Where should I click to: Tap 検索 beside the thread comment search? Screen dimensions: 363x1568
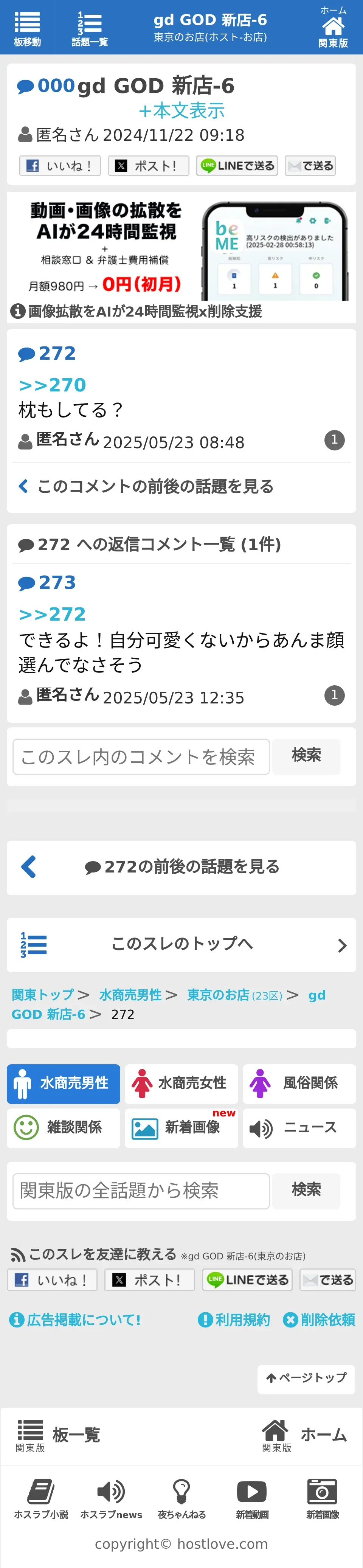coord(306,756)
